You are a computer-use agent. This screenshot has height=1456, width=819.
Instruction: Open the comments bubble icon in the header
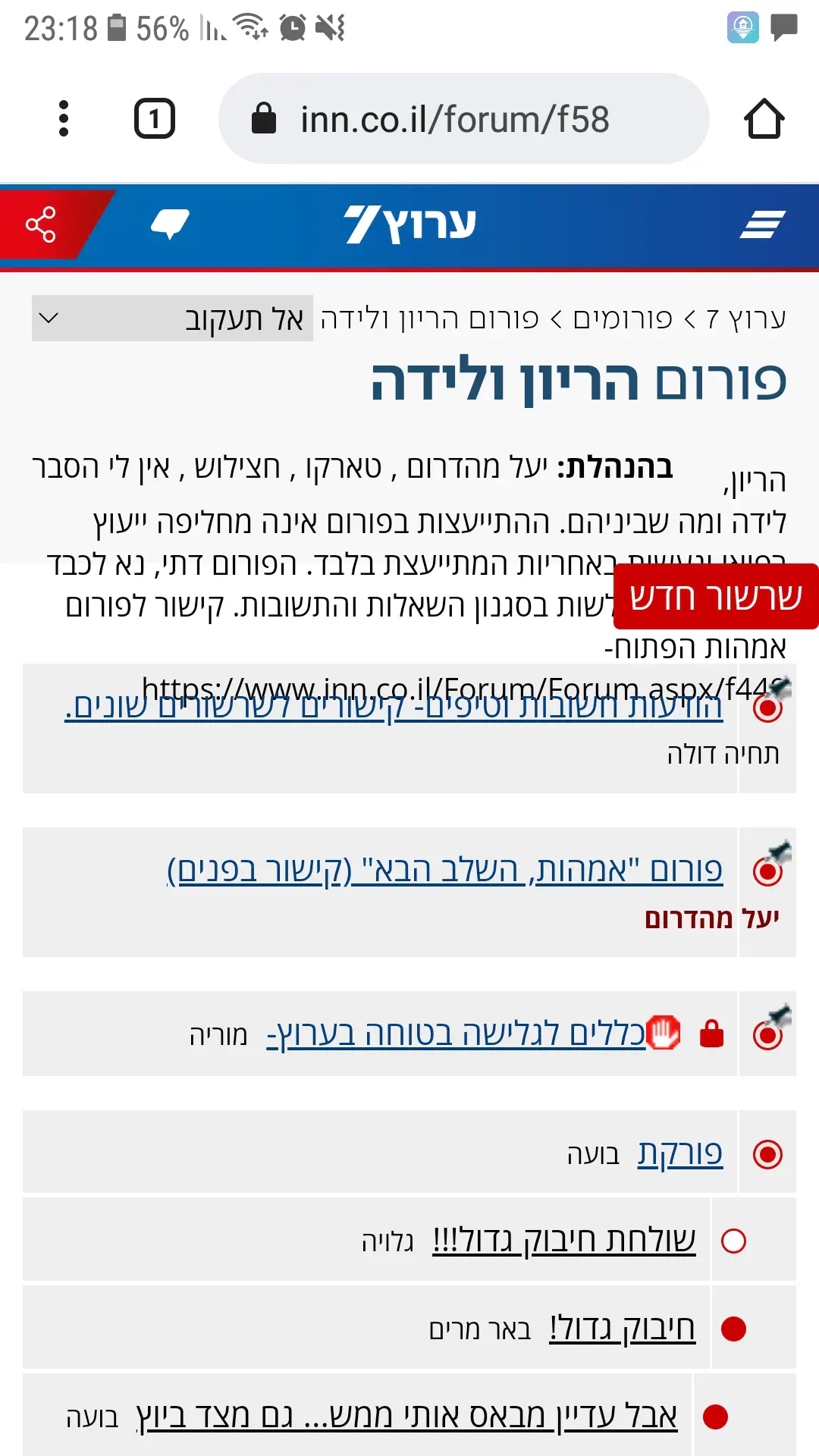pos(170,224)
